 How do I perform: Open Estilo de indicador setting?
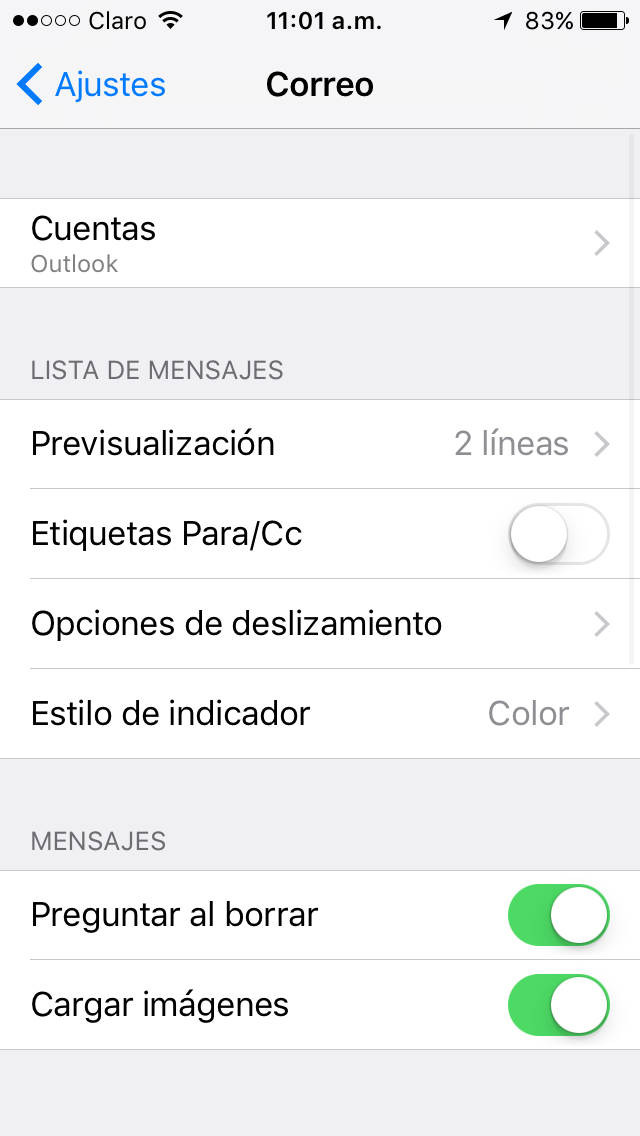(x=320, y=714)
